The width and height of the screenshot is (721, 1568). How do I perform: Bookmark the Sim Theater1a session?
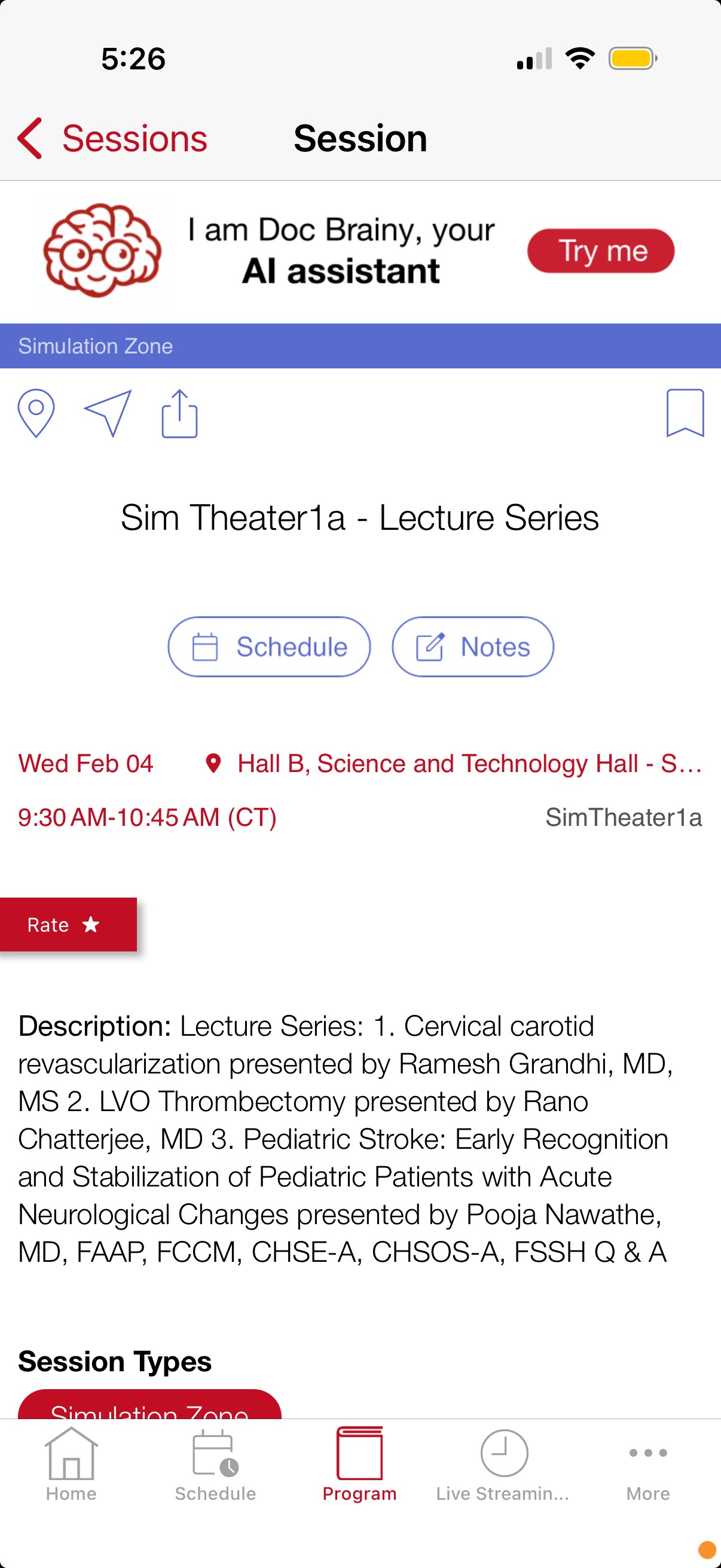(685, 413)
